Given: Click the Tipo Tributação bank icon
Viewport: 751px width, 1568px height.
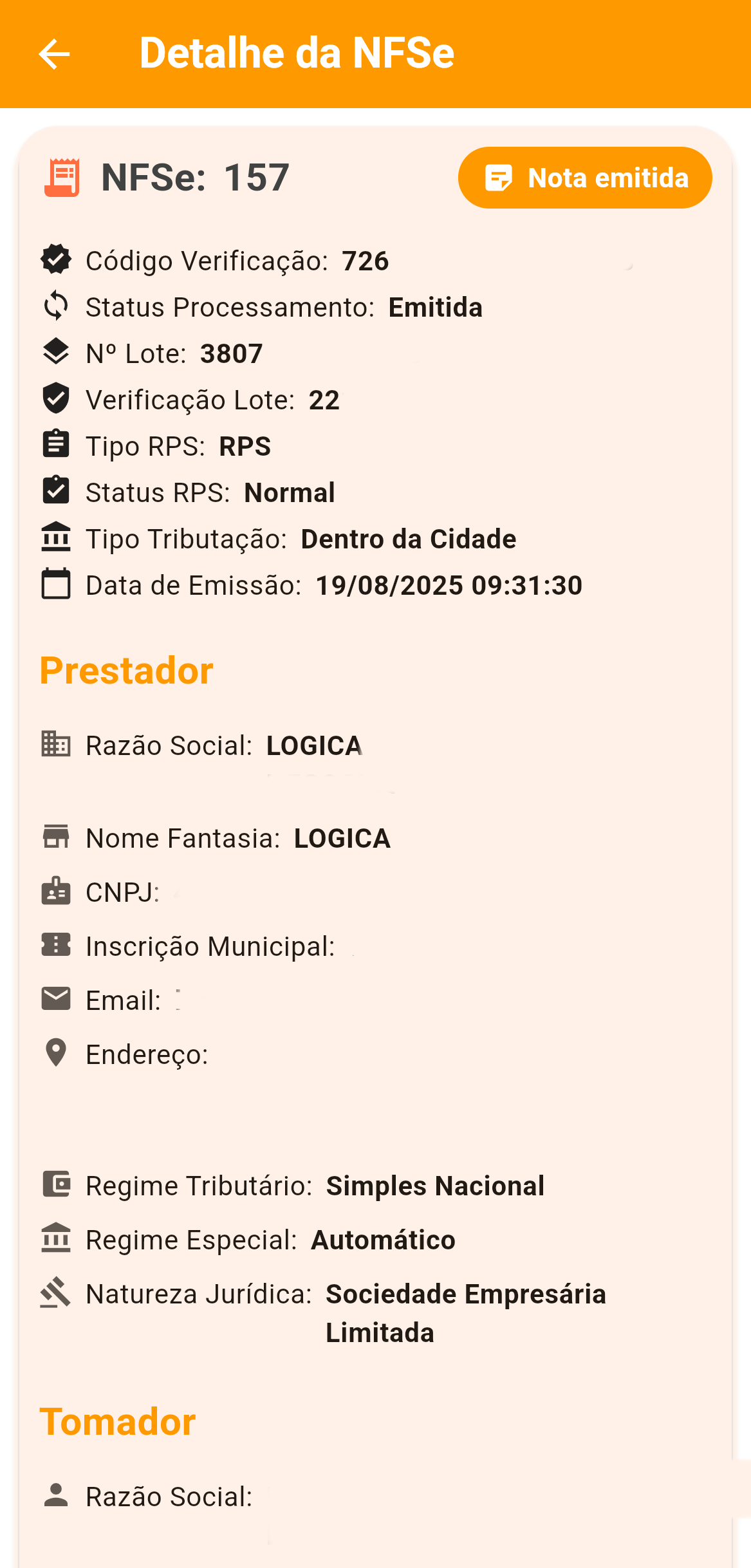Looking at the screenshot, I should [x=57, y=538].
